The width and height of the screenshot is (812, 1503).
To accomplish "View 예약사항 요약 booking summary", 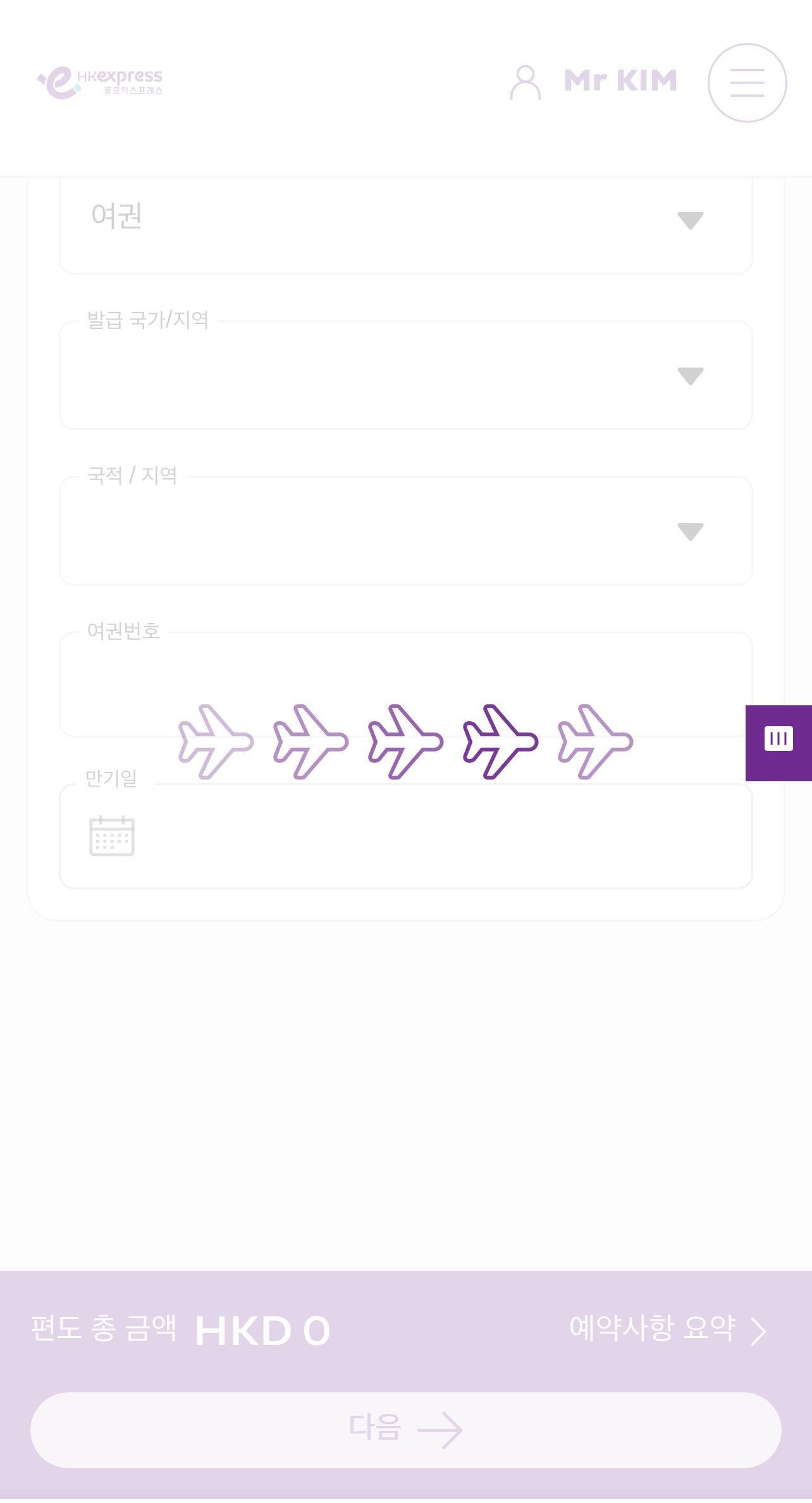I will (x=667, y=1328).
